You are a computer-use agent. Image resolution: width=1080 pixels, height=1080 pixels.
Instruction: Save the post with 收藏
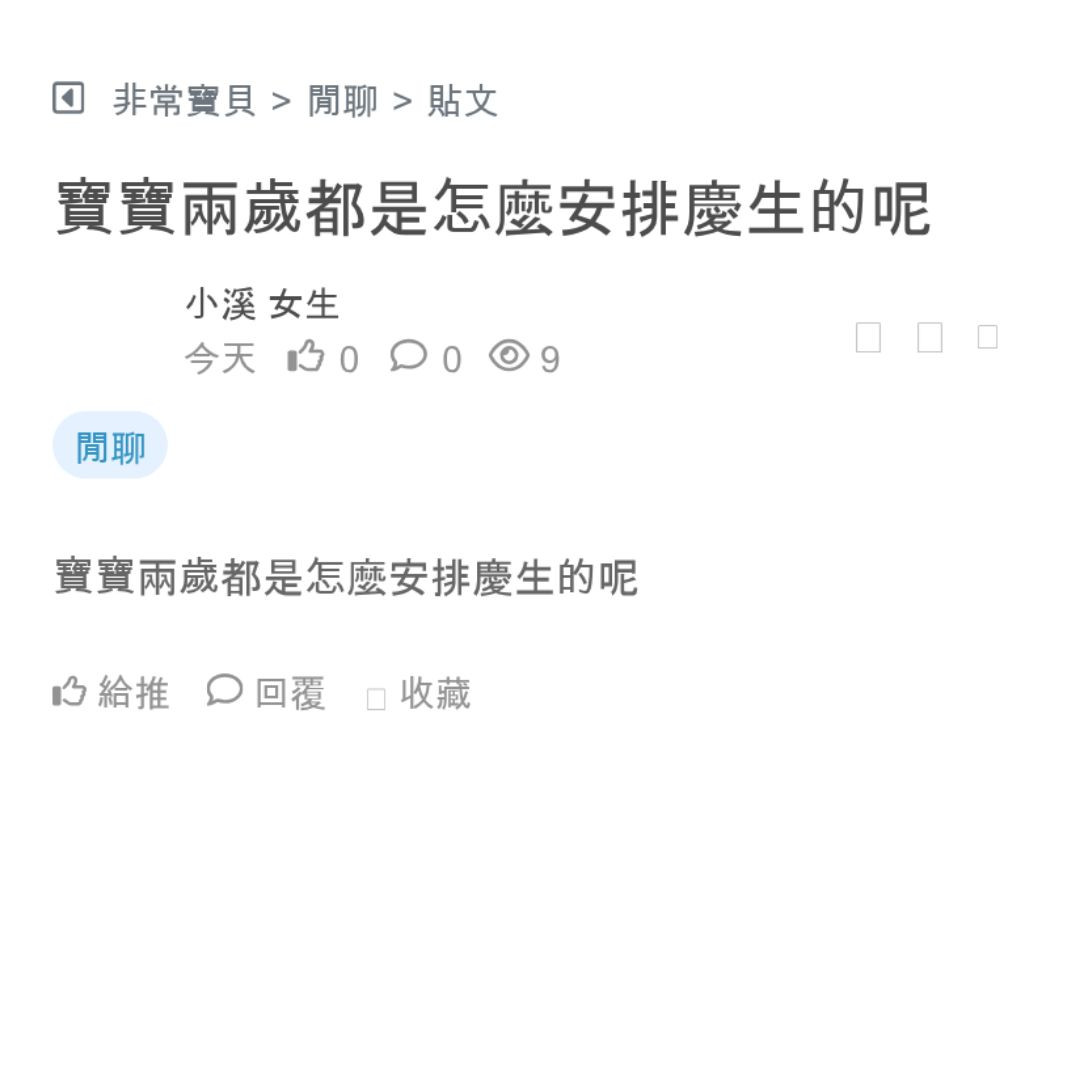pos(420,694)
